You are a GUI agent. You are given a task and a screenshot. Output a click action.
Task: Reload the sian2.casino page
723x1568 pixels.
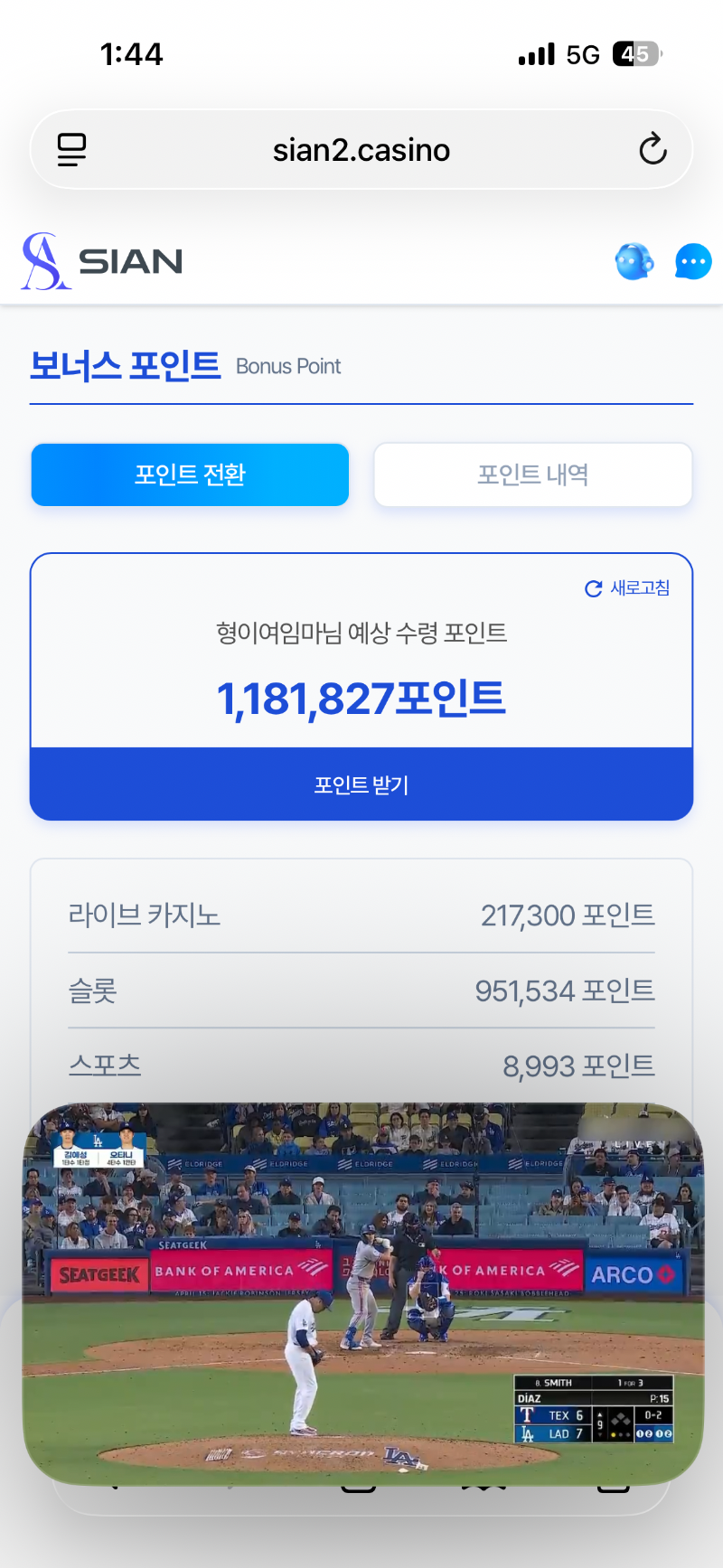tap(653, 149)
